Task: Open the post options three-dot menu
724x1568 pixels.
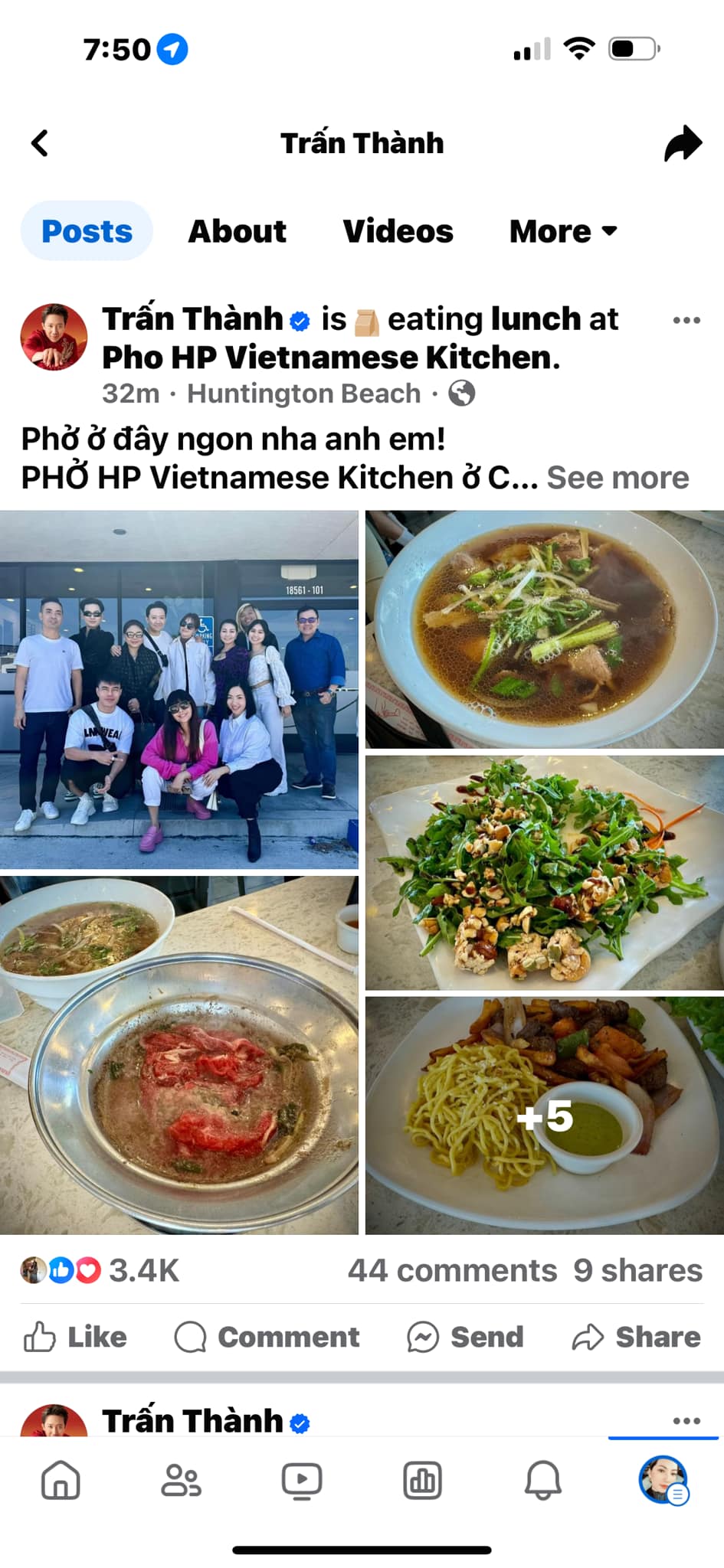Action: click(687, 319)
